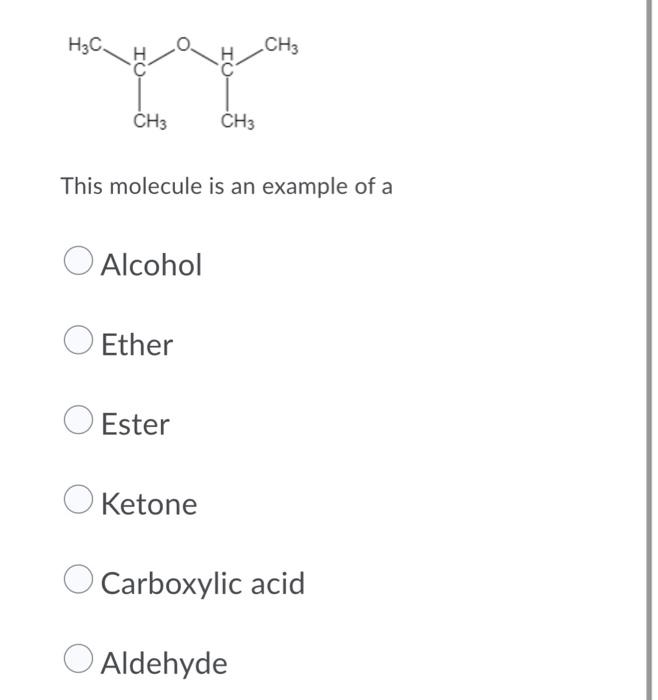This screenshot has width=658, height=700.
Task: Pick the Ester radio button
Action: [79, 423]
